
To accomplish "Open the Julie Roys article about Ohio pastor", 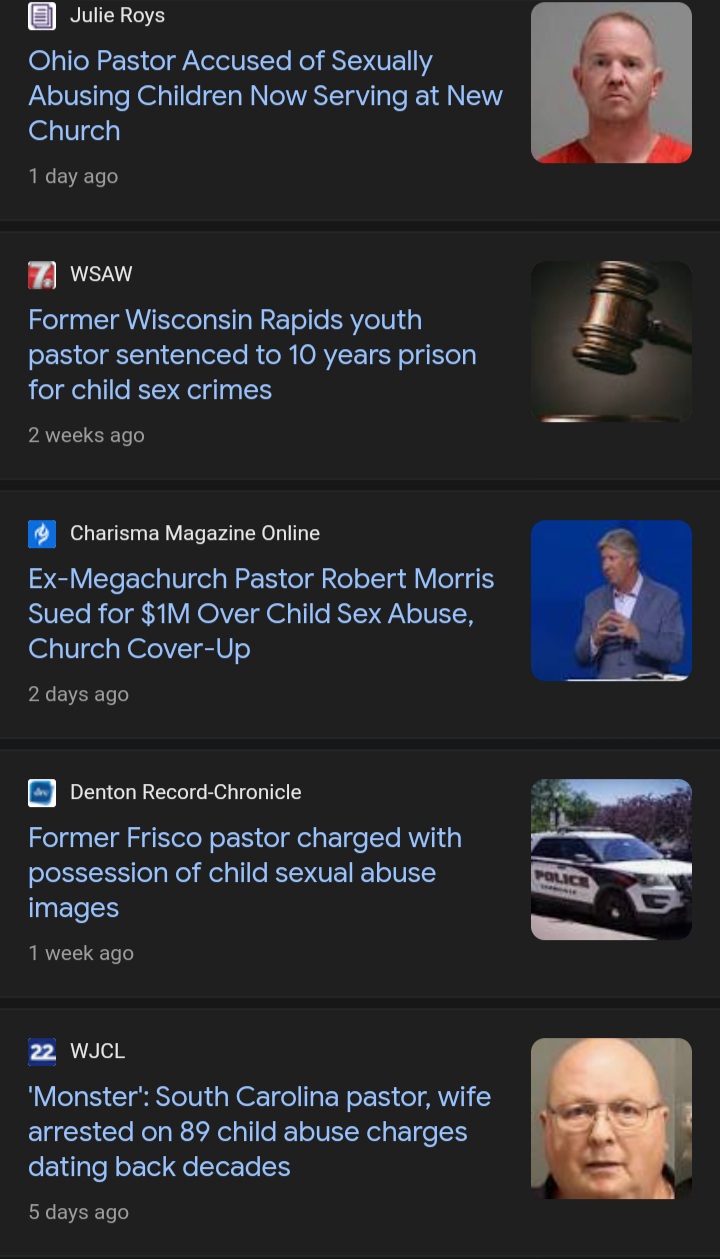I will [x=265, y=96].
